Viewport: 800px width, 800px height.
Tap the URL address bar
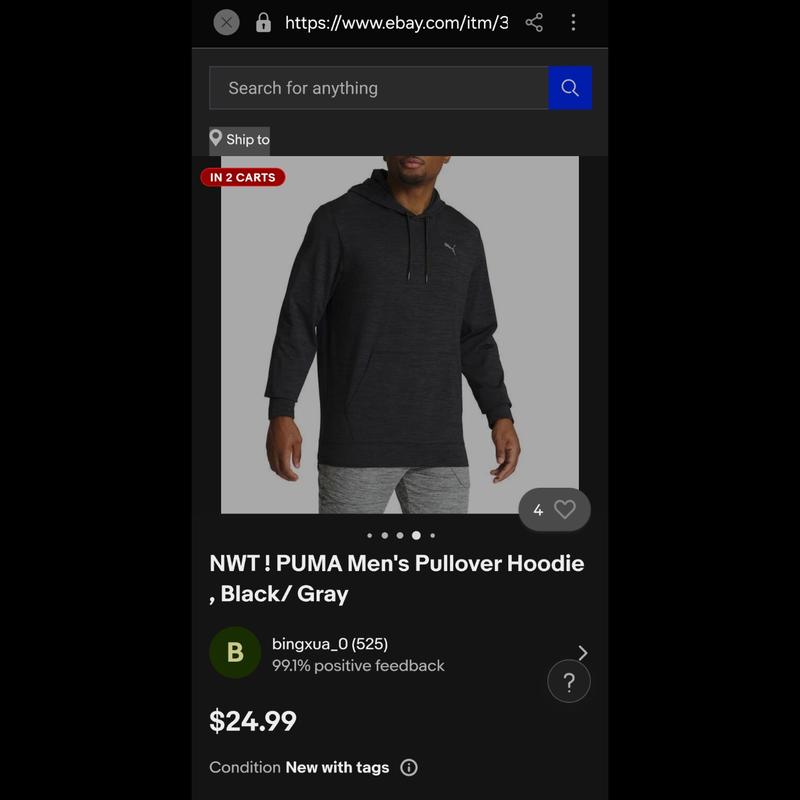click(395, 22)
